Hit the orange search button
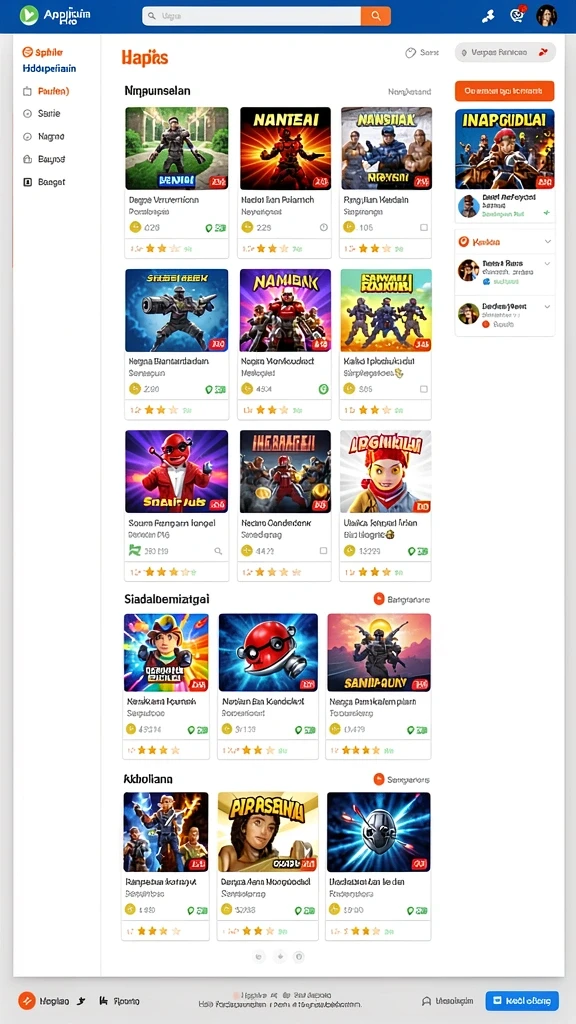Viewport: 576px width, 1024px height. click(376, 16)
